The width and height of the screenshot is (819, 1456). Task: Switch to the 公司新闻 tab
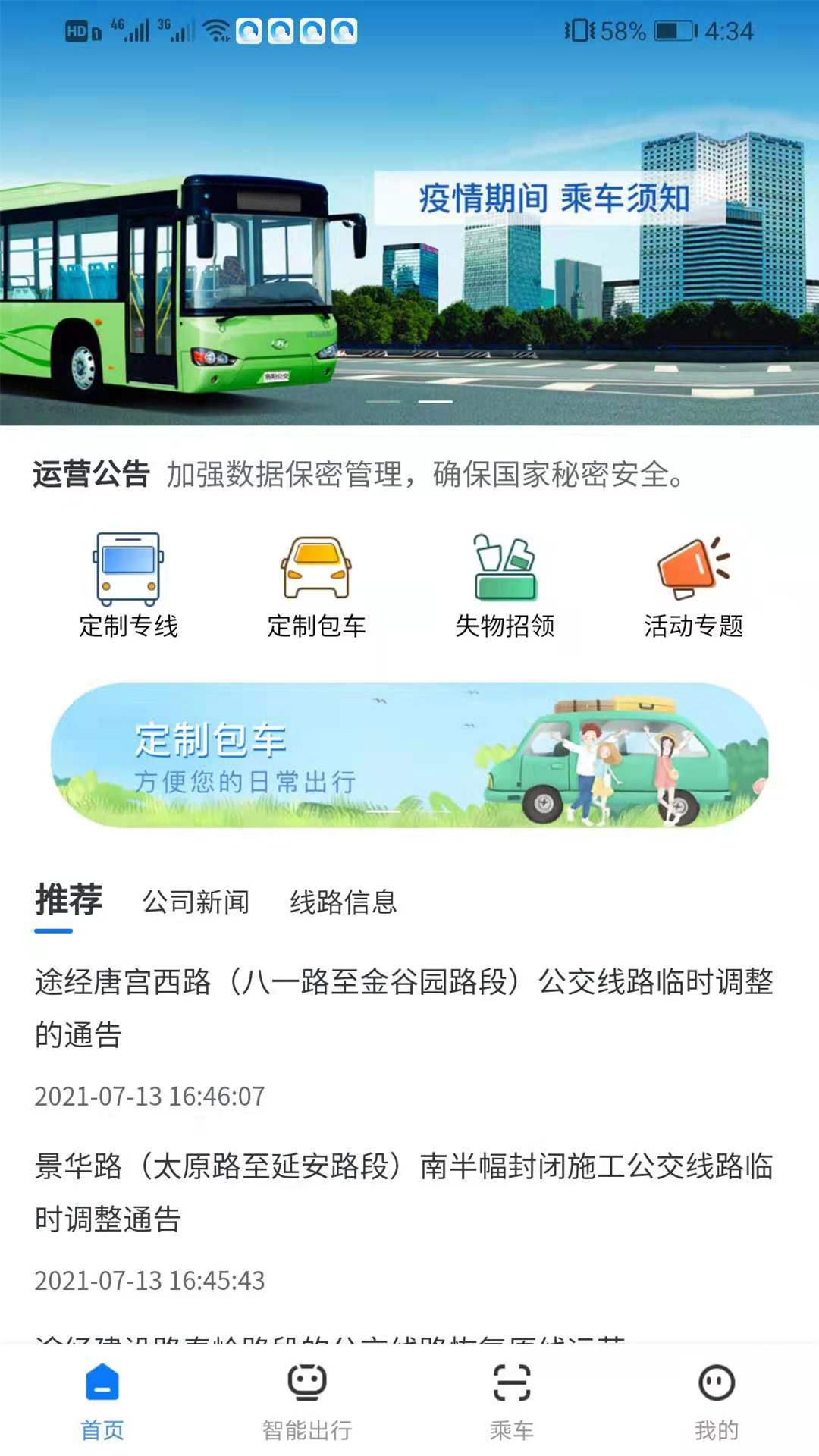click(196, 902)
